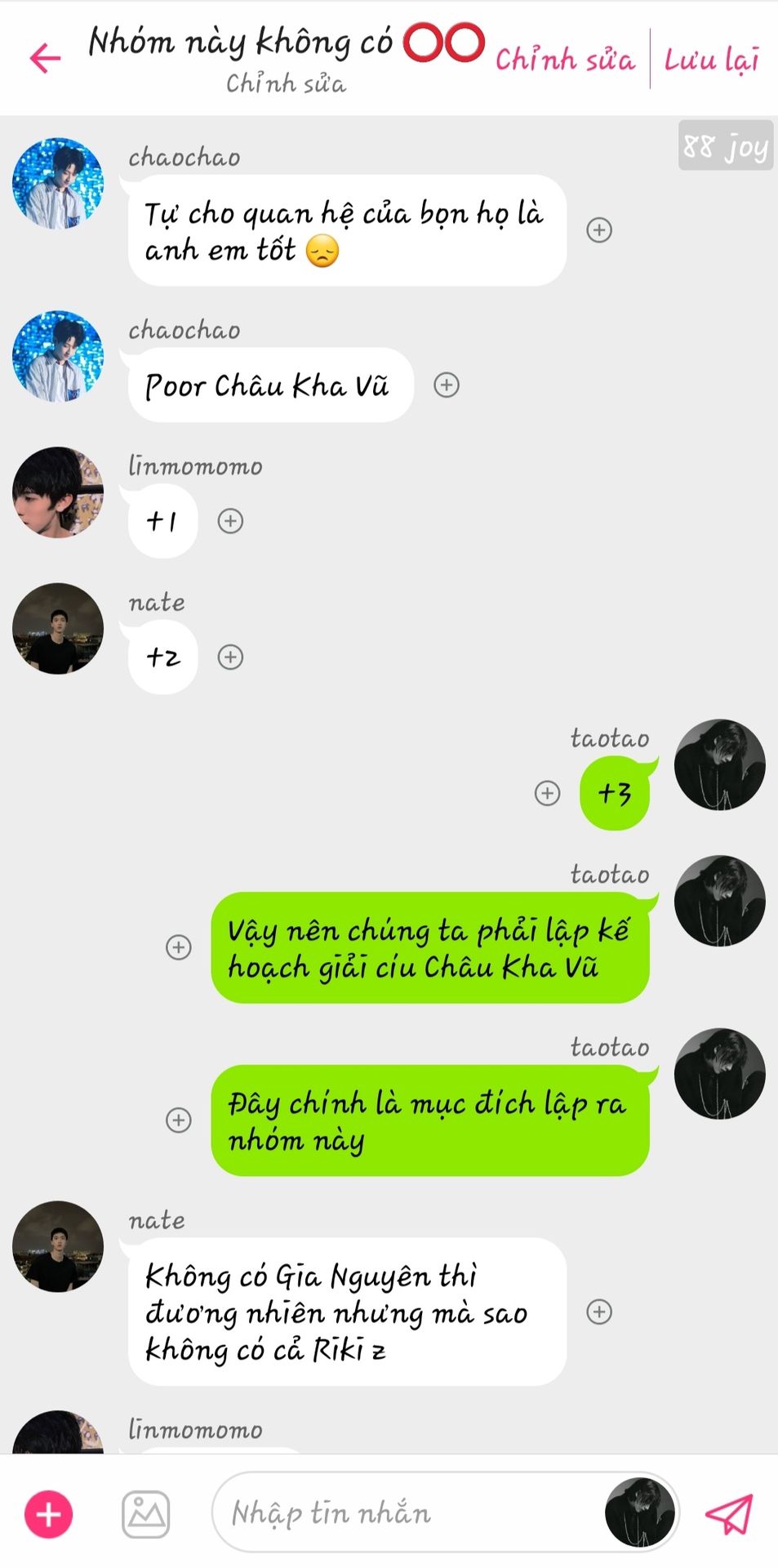Tap the 88 joy badge

click(725, 146)
